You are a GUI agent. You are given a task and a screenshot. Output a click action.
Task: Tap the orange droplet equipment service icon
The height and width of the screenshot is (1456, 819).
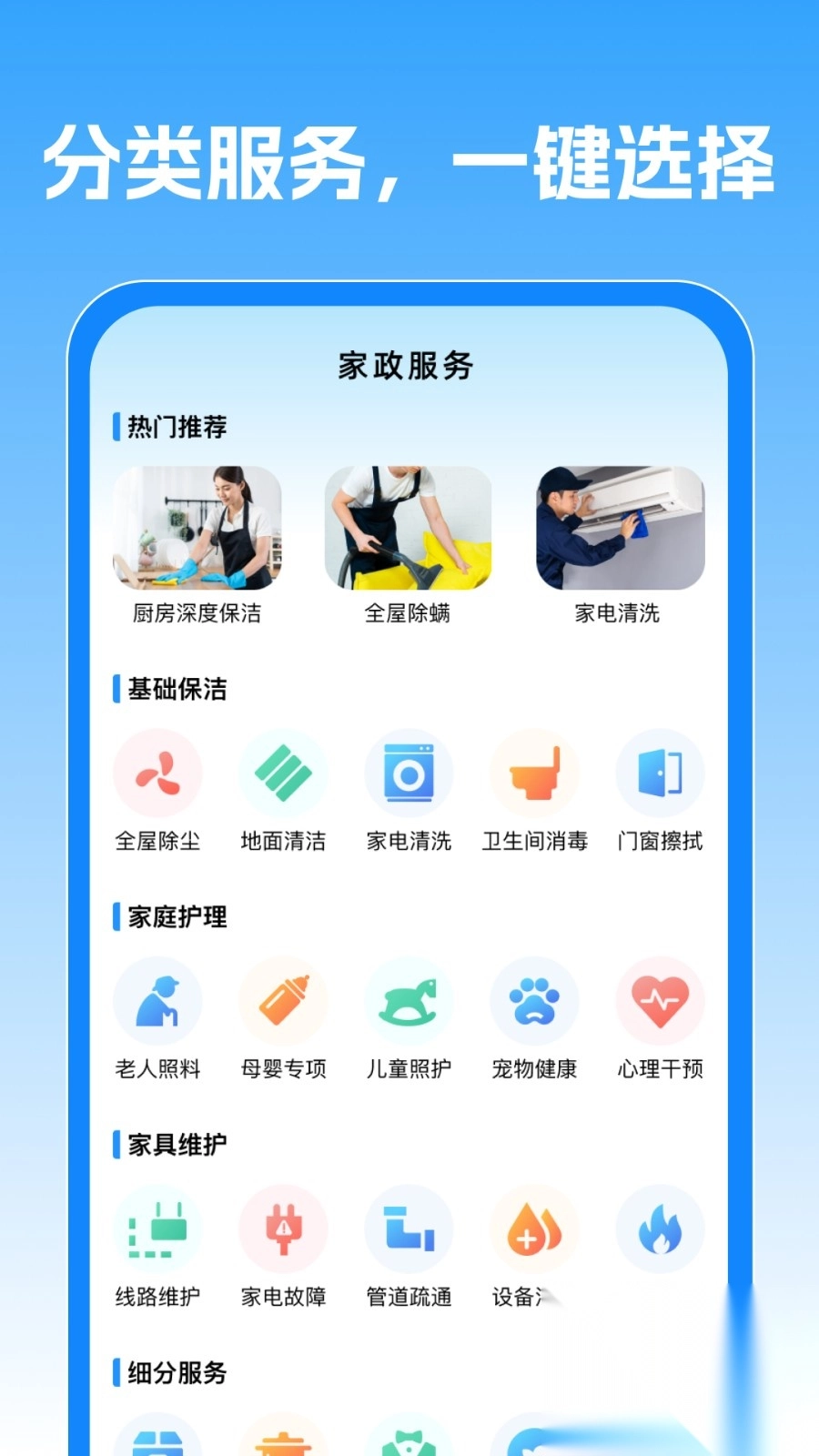pyautogui.click(x=534, y=1228)
